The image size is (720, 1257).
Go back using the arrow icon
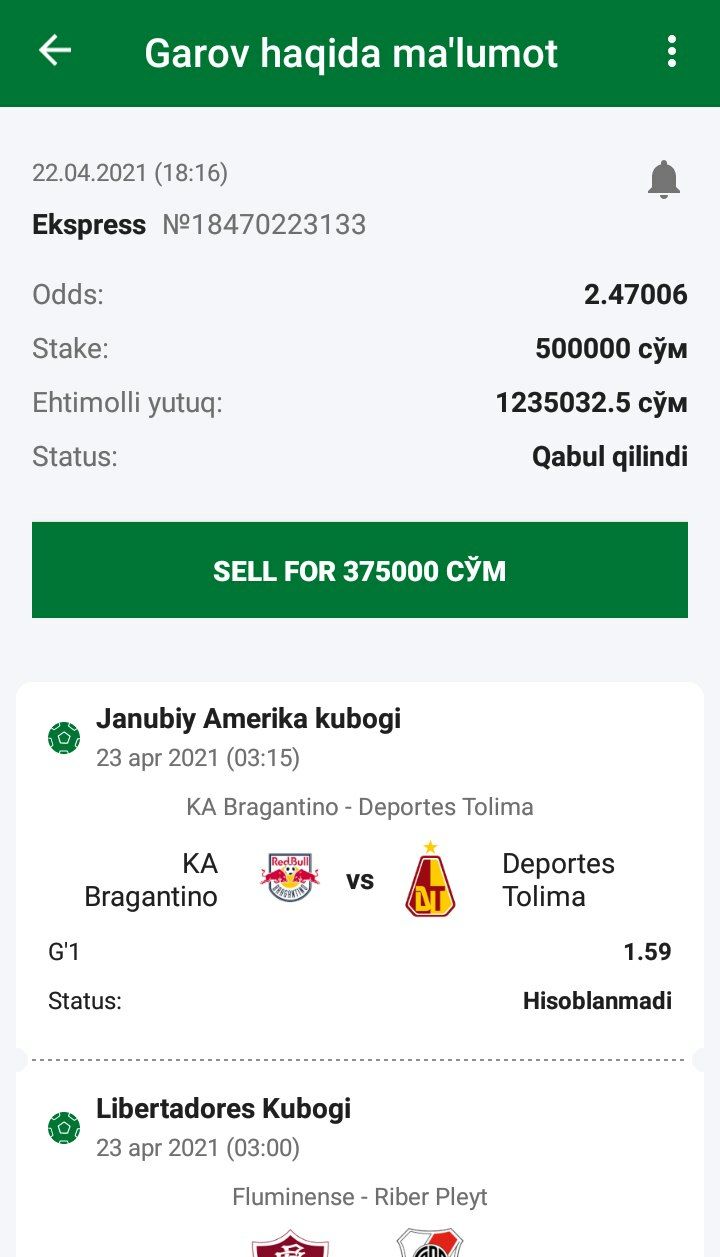point(55,51)
